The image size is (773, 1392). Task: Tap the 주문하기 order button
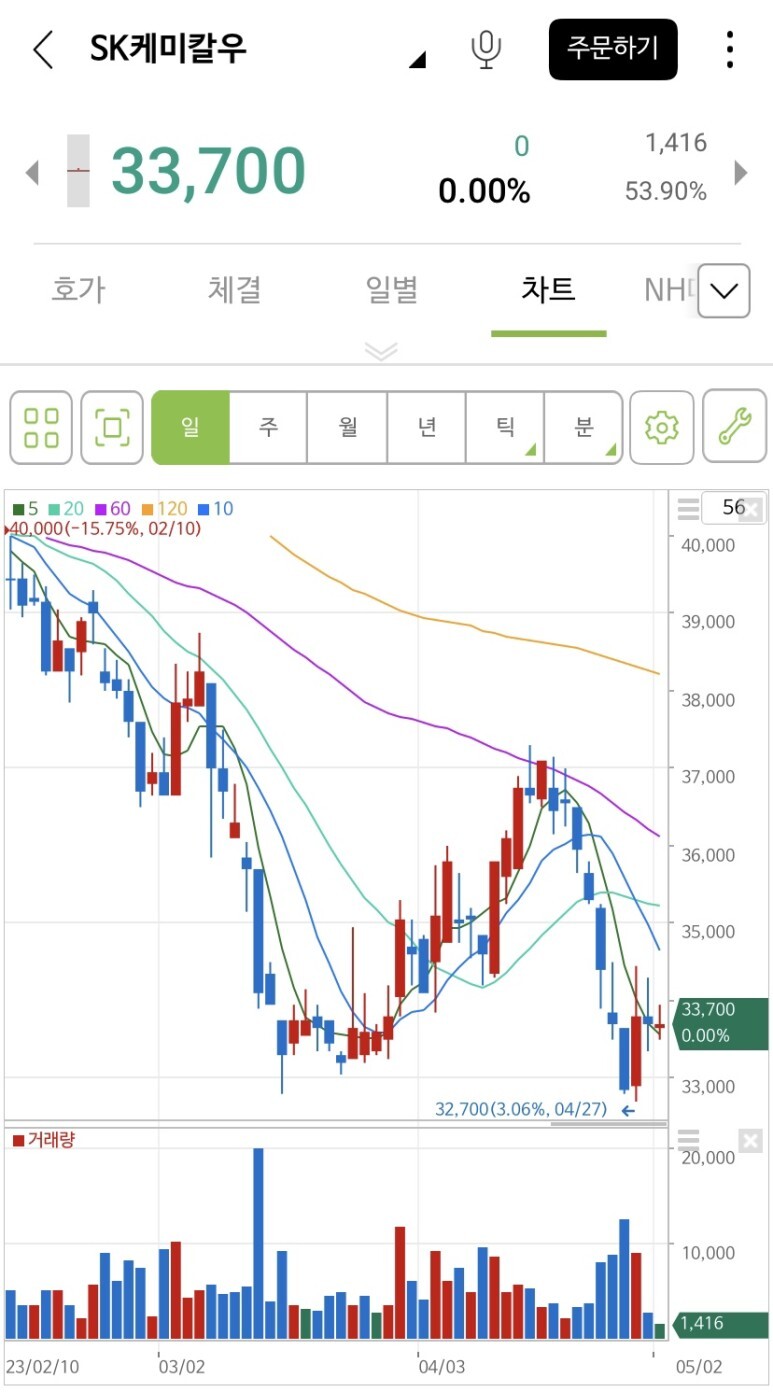pyautogui.click(x=613, y=49)
